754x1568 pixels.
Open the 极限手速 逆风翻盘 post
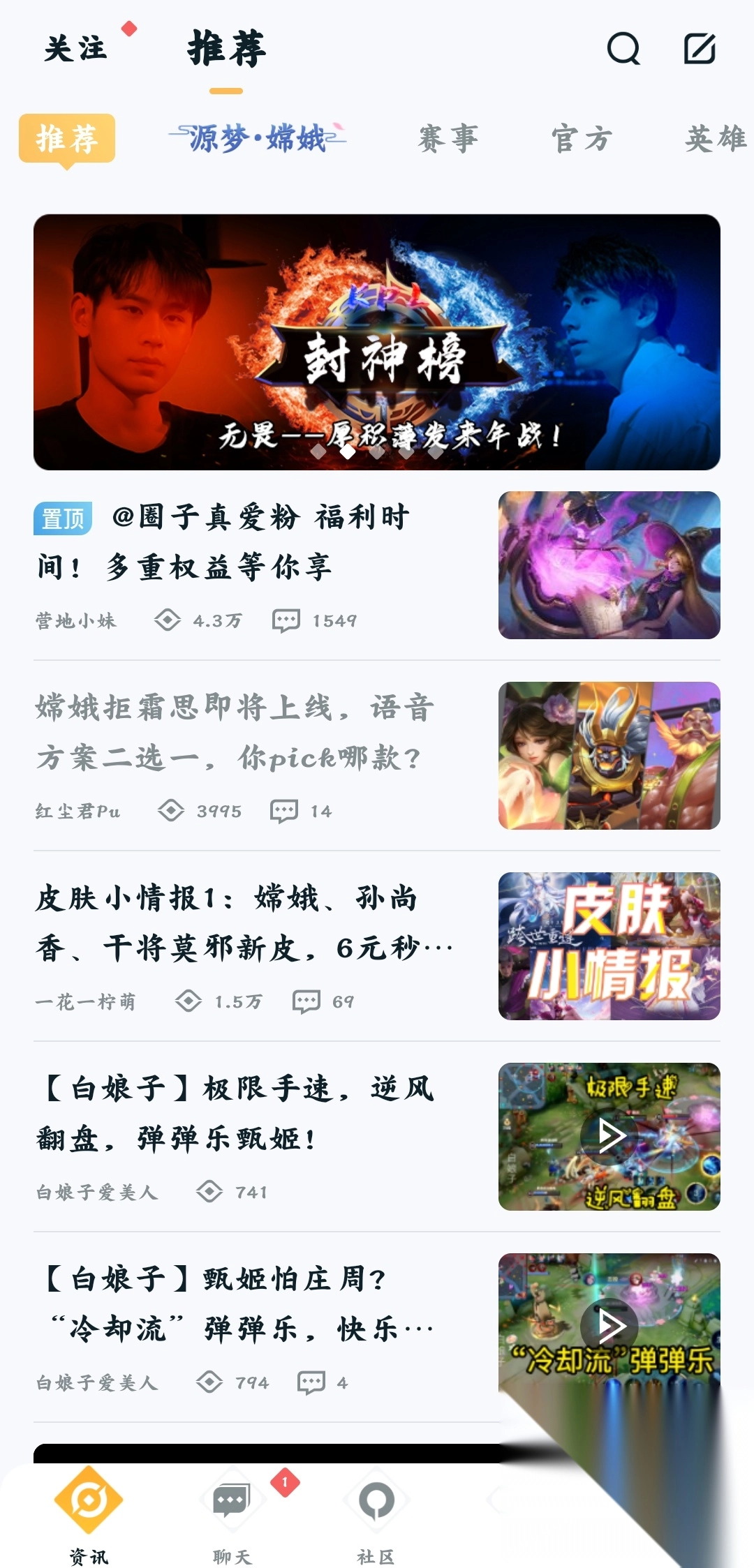click(234, 1113)
